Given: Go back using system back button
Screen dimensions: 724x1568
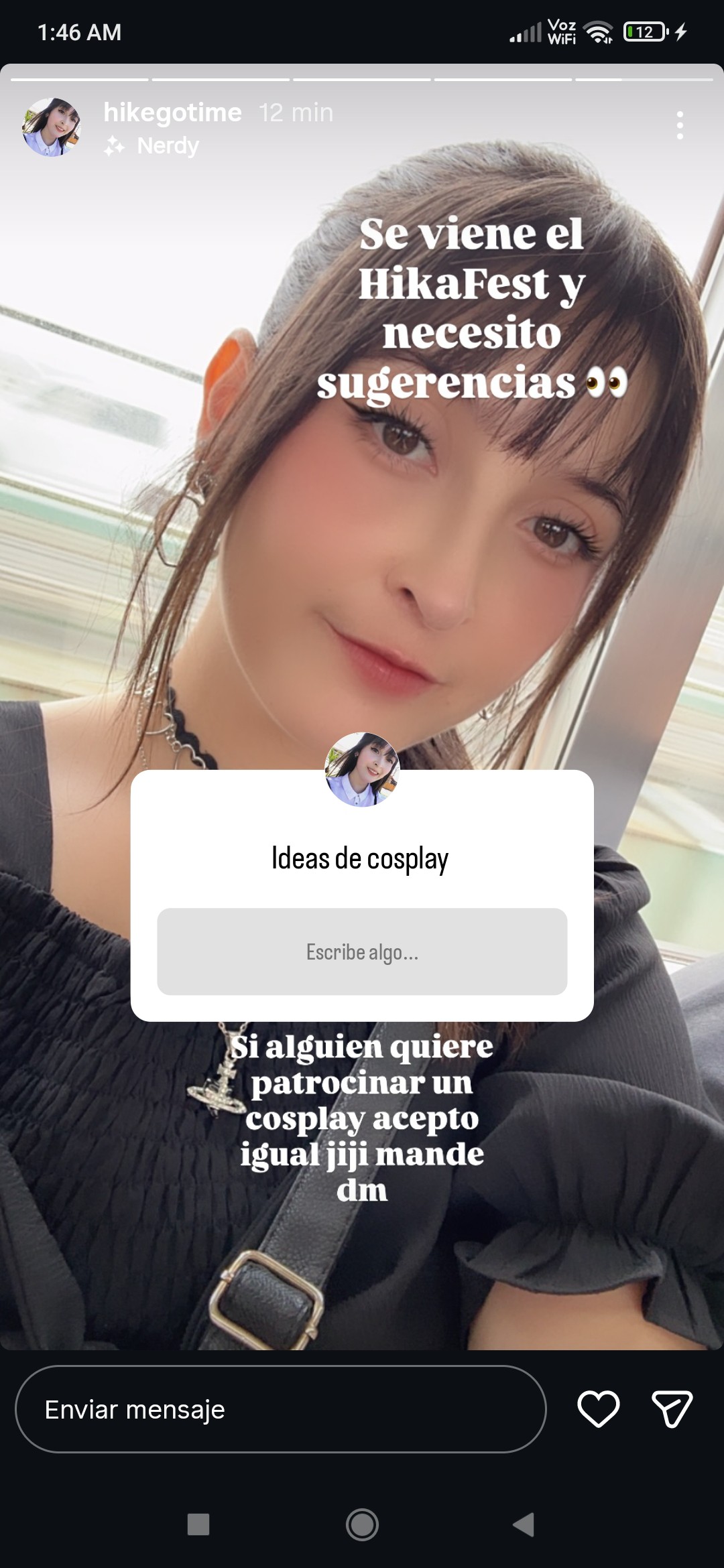Looking at the screenshot, I should [524, 1524].
